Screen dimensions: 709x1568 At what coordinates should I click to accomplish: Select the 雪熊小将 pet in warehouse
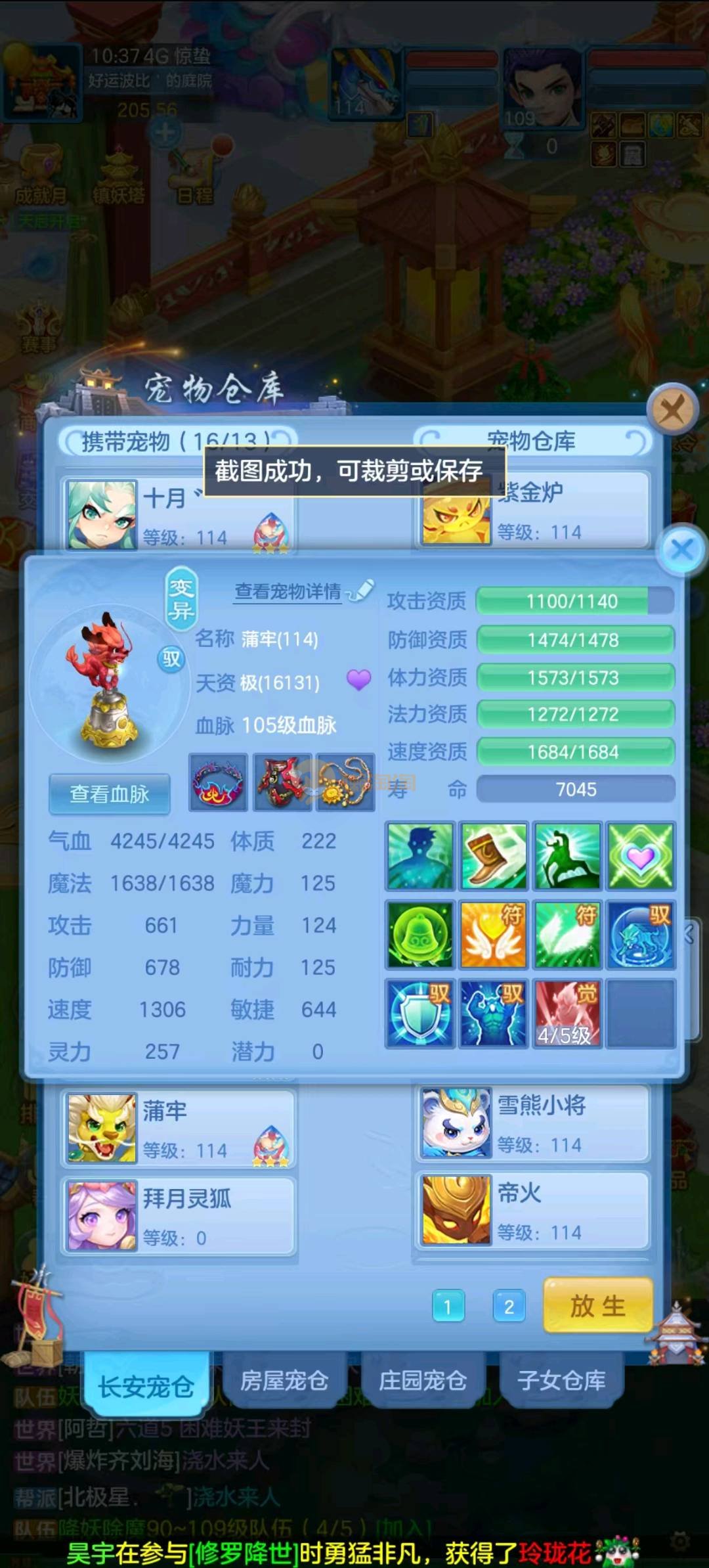click(x=532, y=1123)
